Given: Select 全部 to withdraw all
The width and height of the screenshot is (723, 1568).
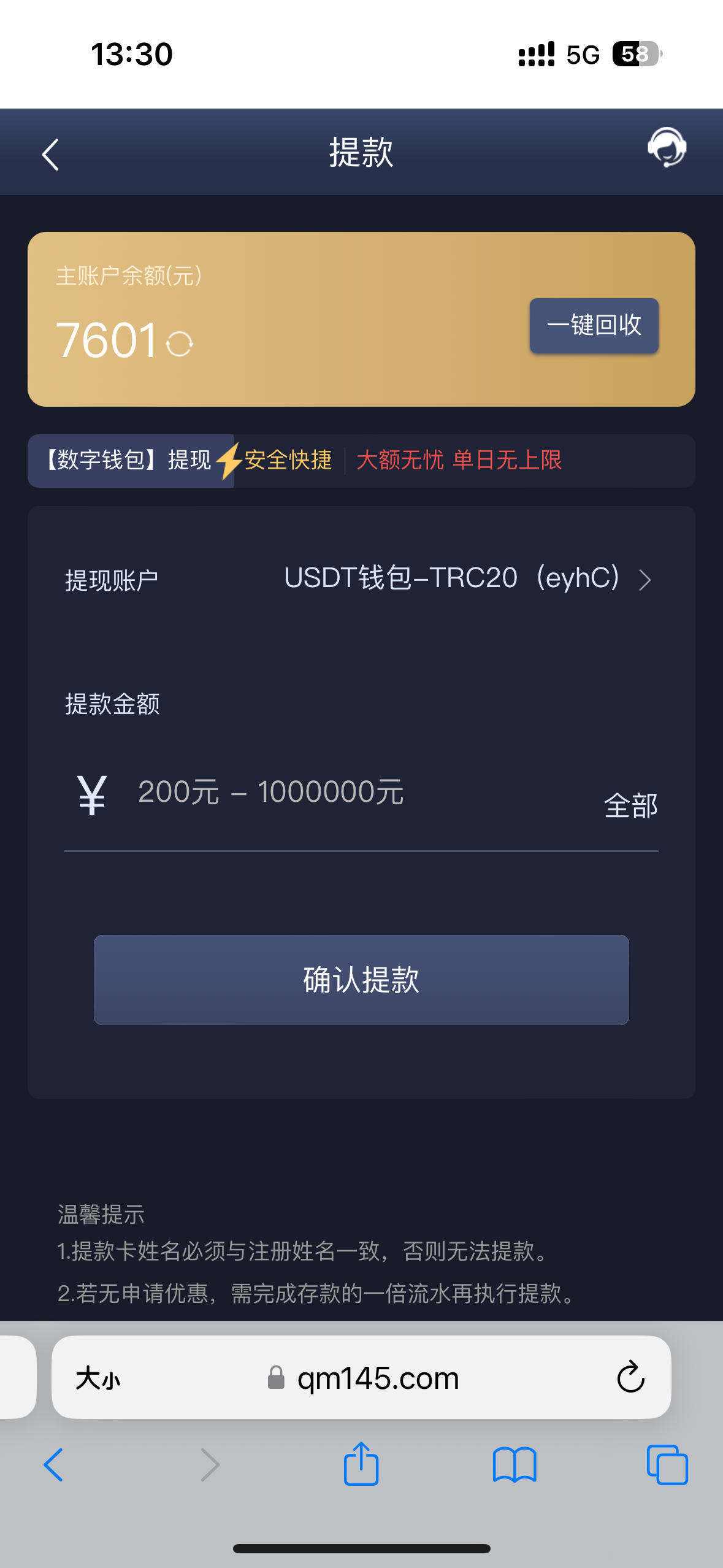Looking at the screenshot, I should click(630, 805).
